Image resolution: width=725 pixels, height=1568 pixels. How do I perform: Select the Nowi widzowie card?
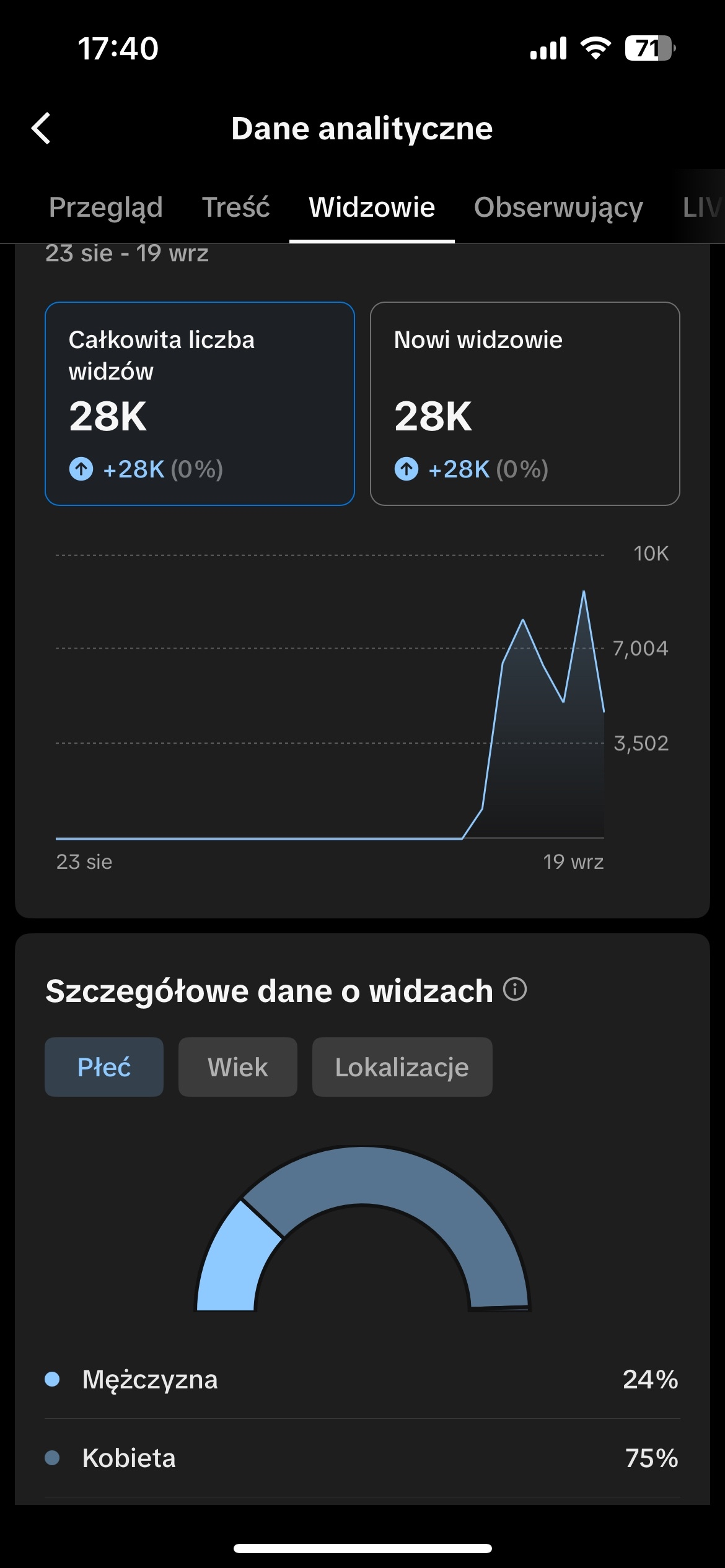click(x=525, y=404)
